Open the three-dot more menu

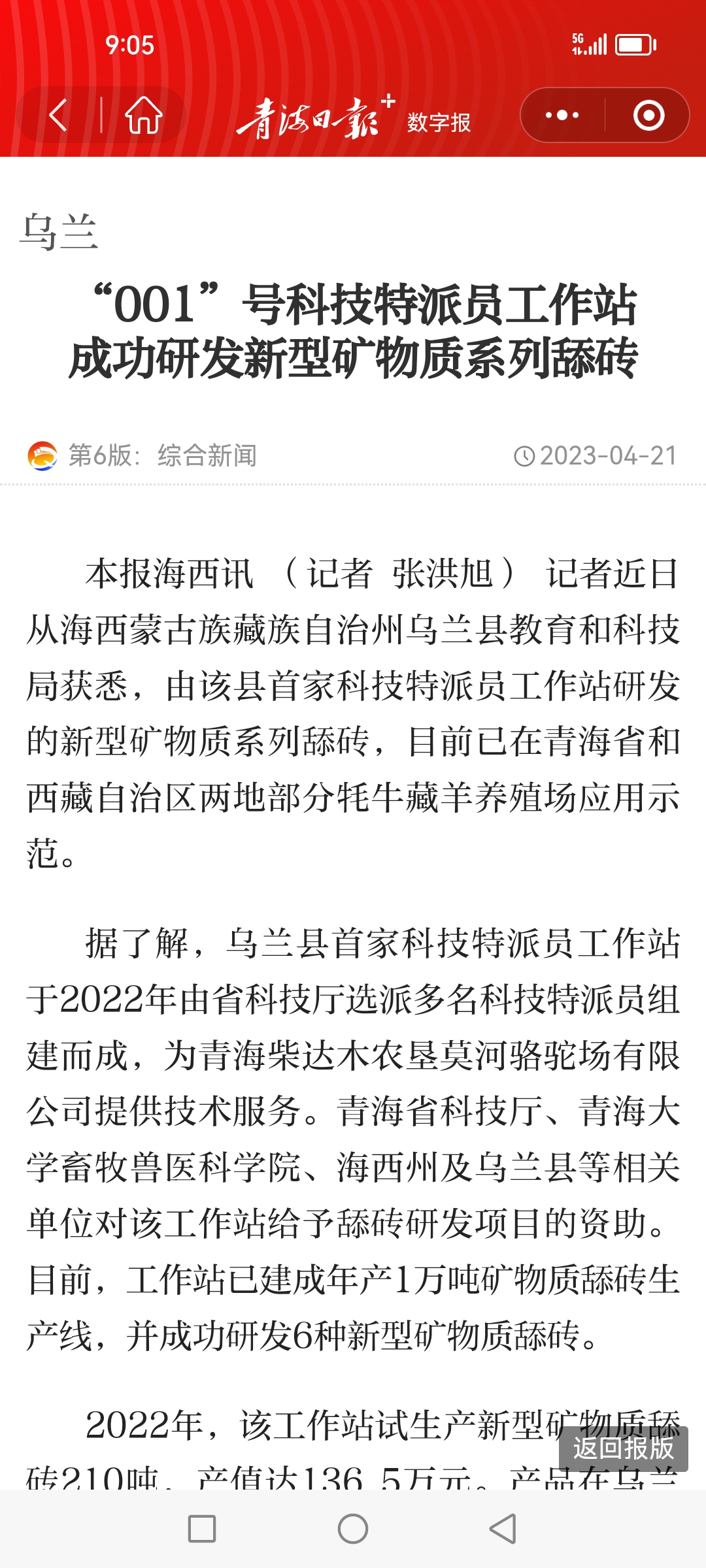pyautogui.click(x=562, y=116)
